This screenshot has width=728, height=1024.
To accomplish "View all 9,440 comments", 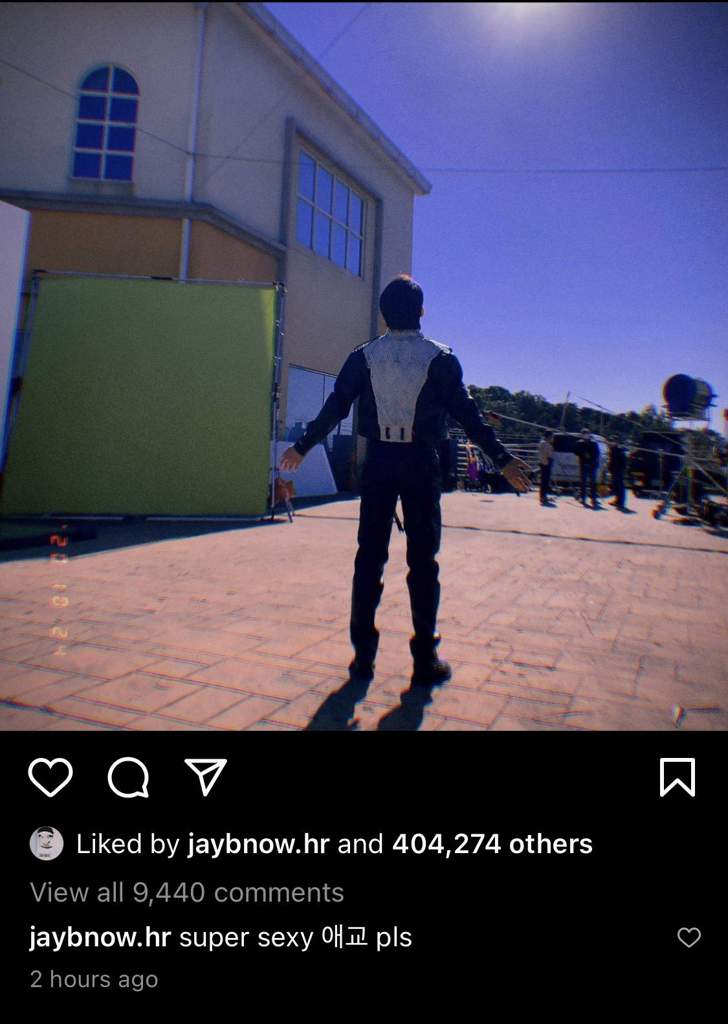I will (x=186, y=892).
